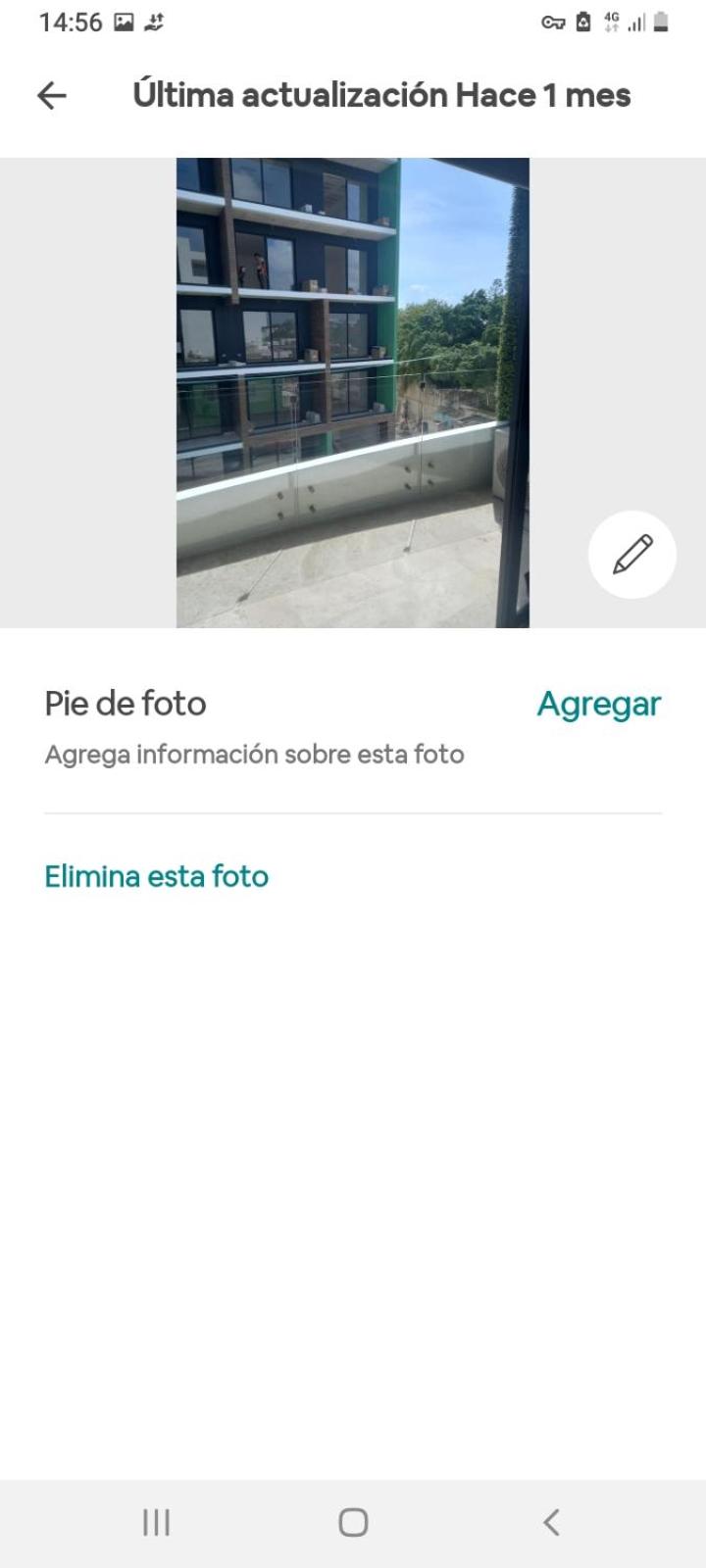Screen dimensions: 706x1568
Task: Go back using the top-left arrow
Action: tap(51, 95)
